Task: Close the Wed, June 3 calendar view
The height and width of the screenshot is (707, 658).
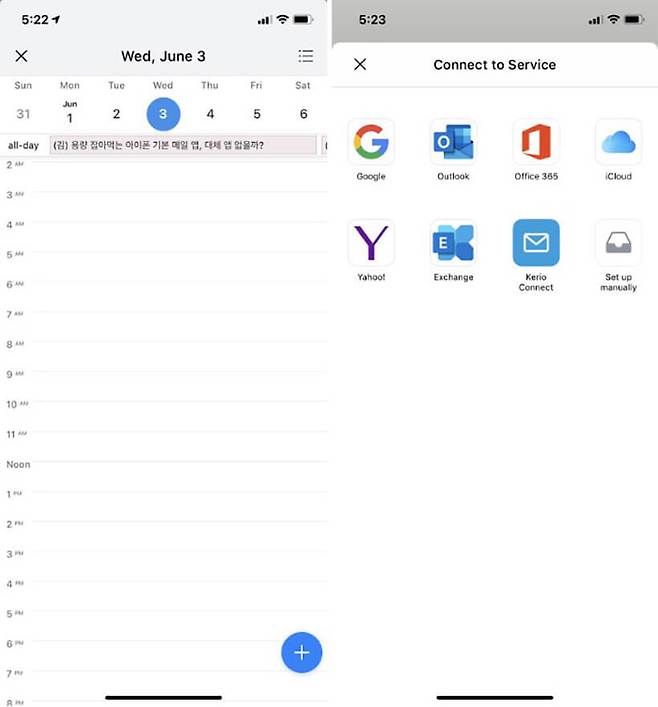Action: coord(22,56)
